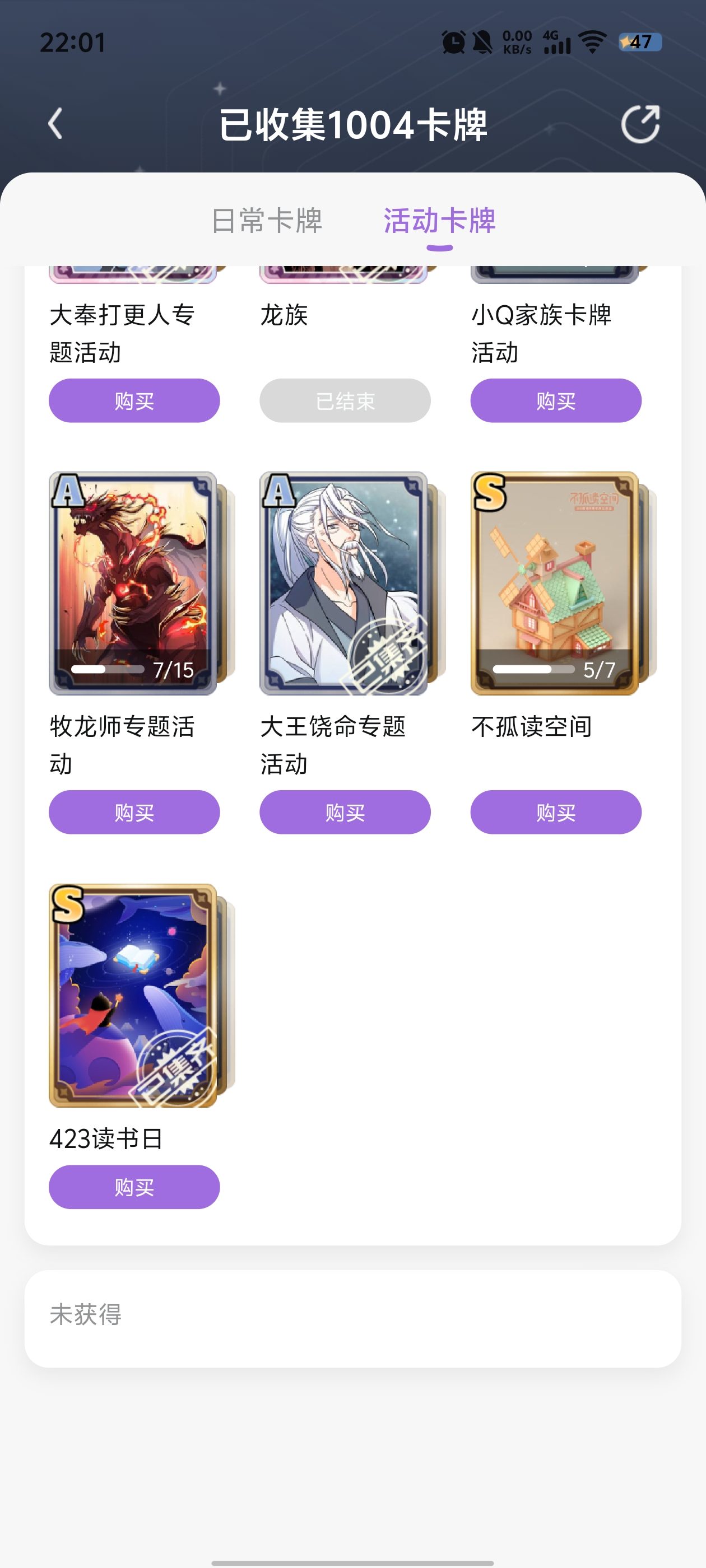706x1568 pixels.
Task: Select the 活动卡牌 tab
Action: point(439,220)
